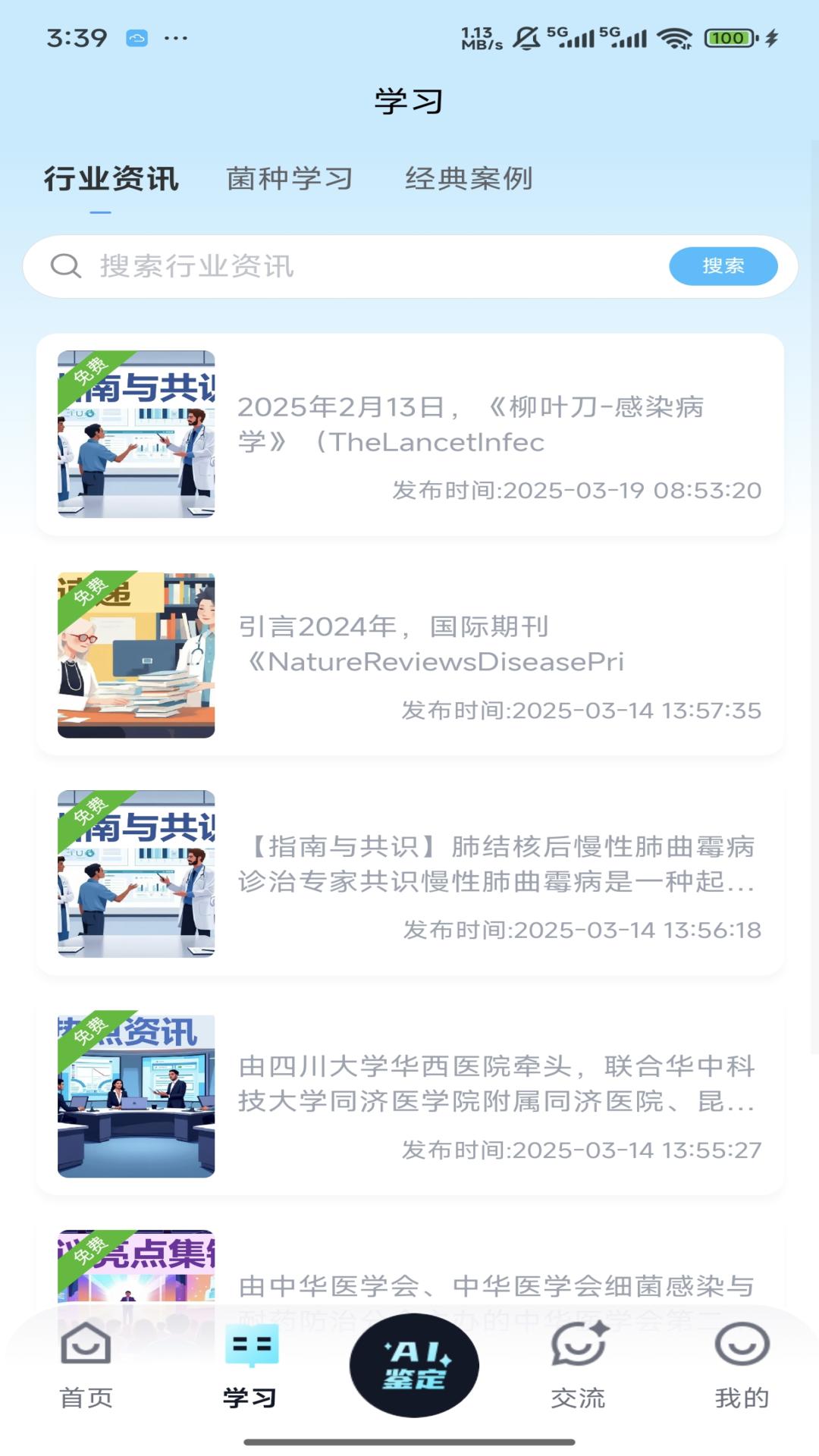The width and height of the screenshot is (819, 1456).
Task: Tap the central AI鉴定 identification icon
Action: coord(413,1365)
